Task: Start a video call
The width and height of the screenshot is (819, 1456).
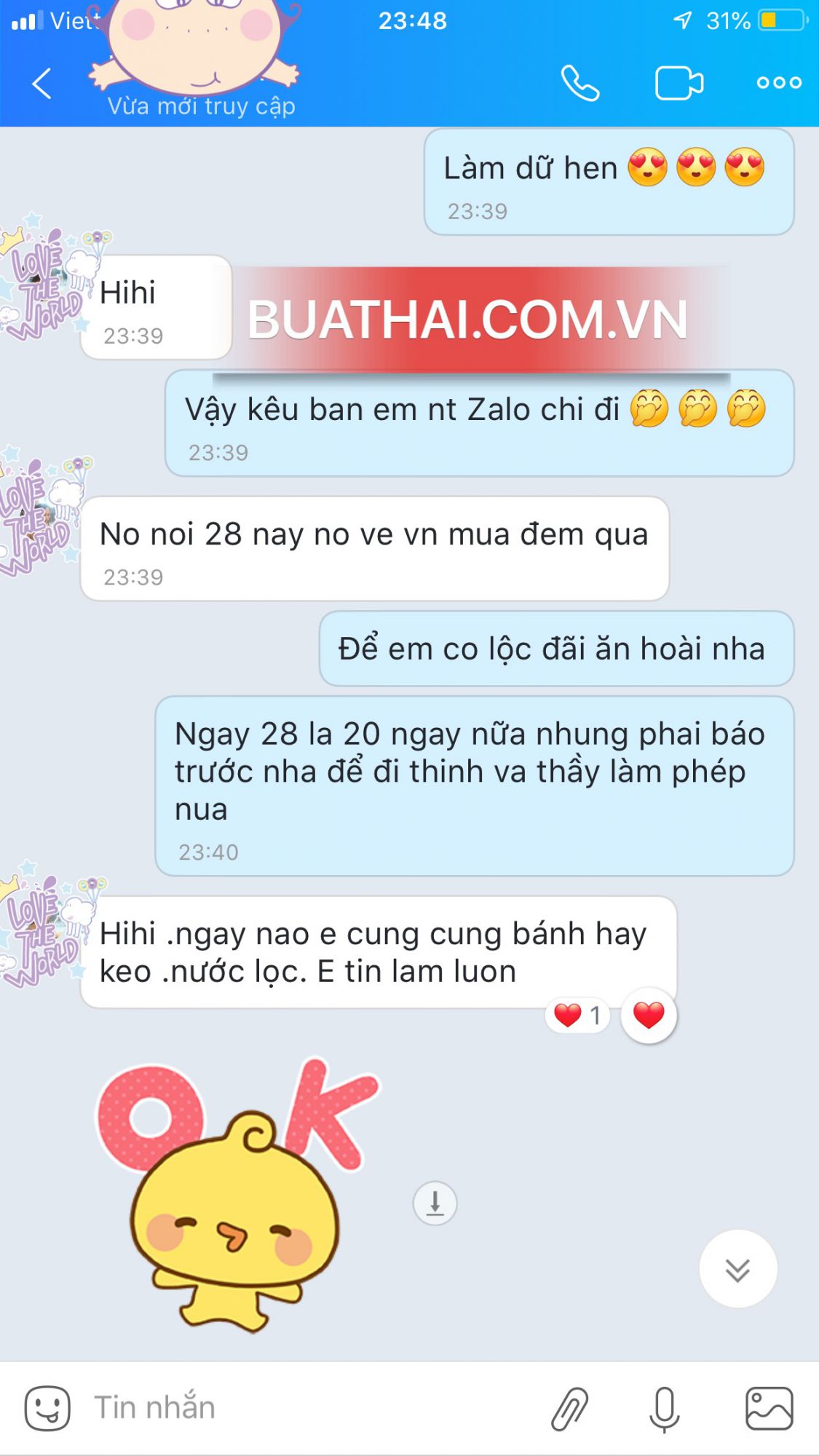Action: coord(678,83)
